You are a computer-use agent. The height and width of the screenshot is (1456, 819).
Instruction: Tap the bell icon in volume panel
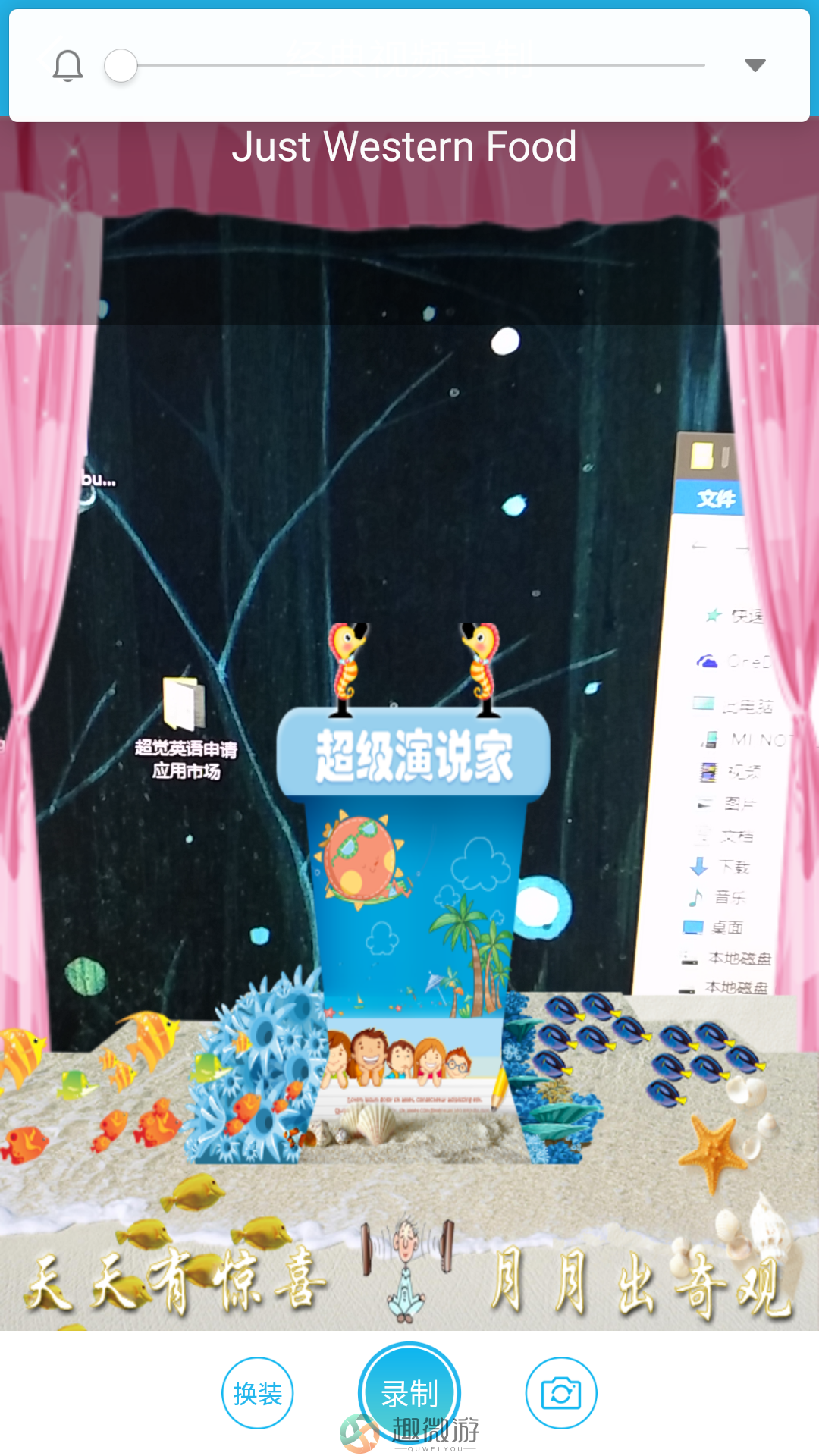(x=67, y=66)
